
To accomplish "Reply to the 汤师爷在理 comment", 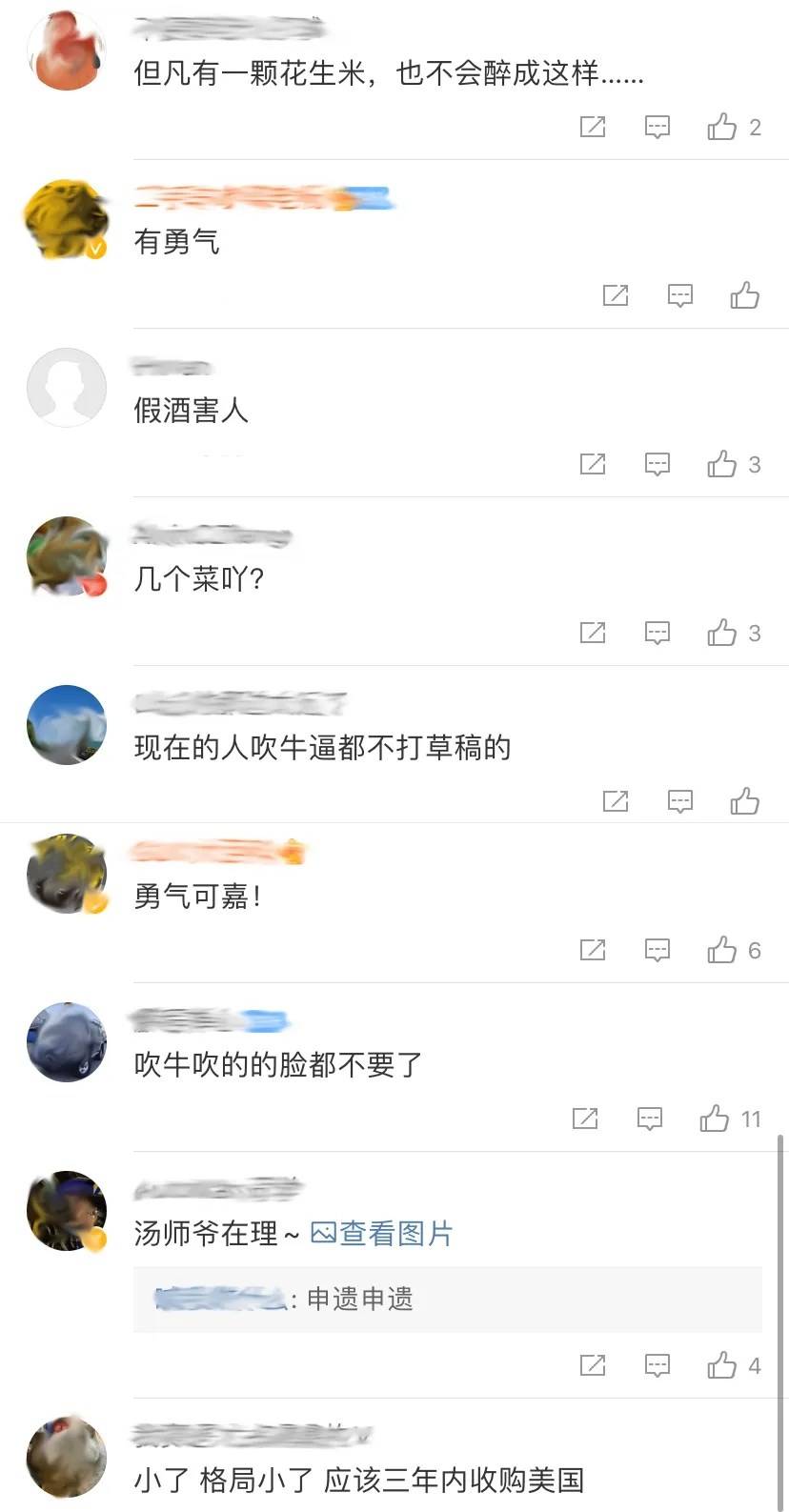I will coord(657,1365).
